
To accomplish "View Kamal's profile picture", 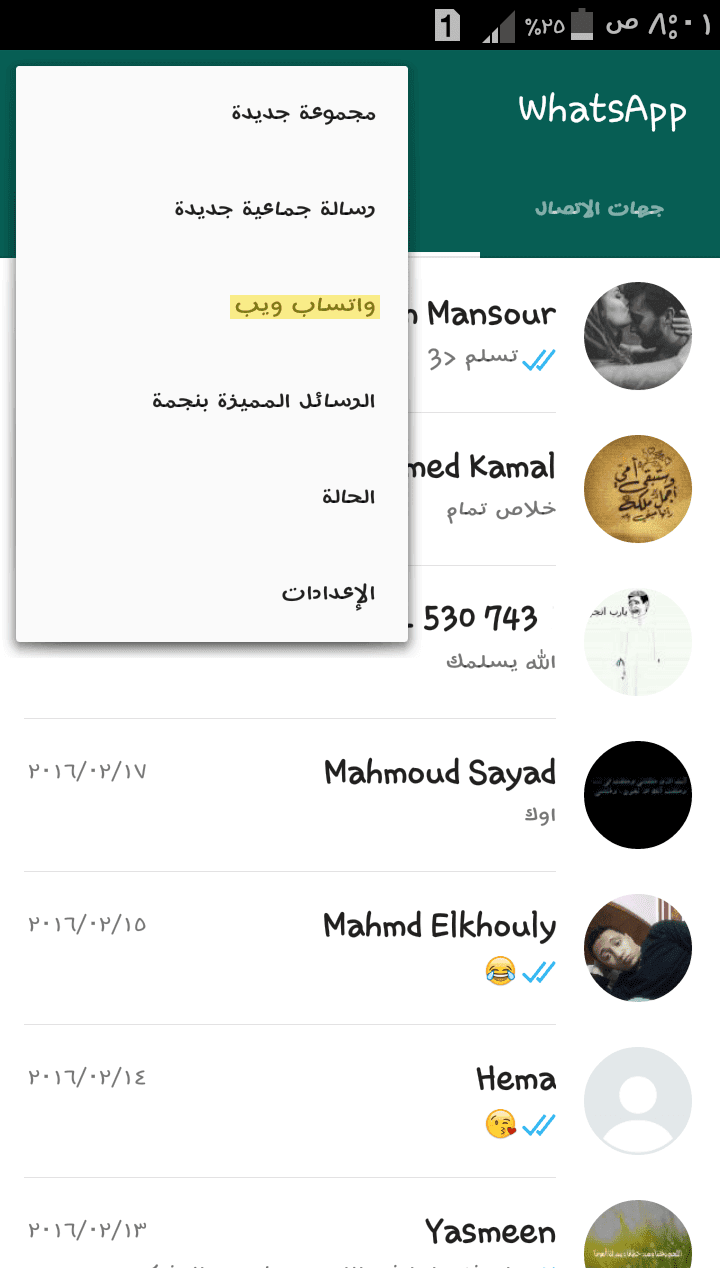I will pos(637,488).
